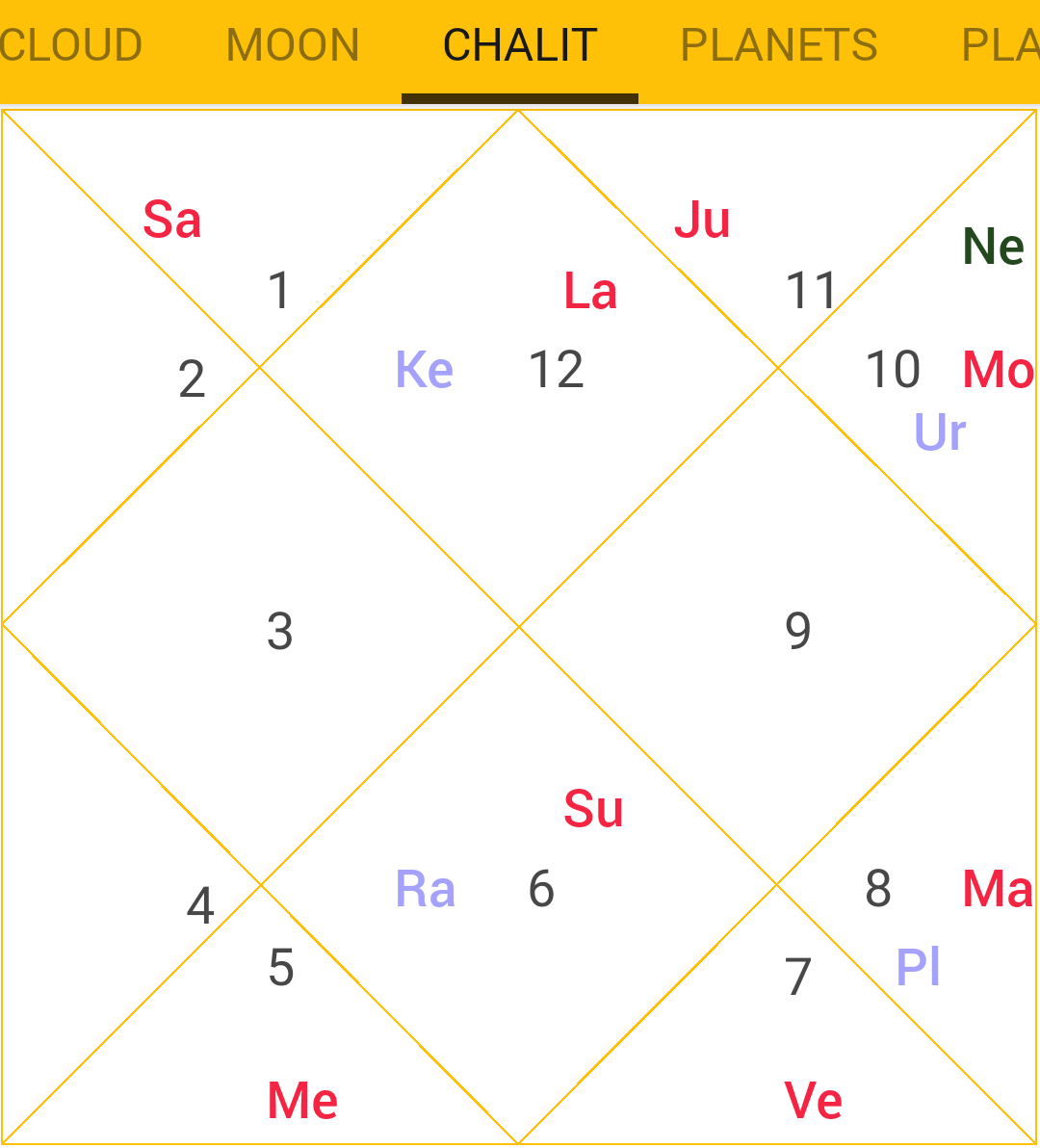The width and height of the screenshot is (1040, 1148).
Task: Select the CHALIT tab
Action: 520,46
